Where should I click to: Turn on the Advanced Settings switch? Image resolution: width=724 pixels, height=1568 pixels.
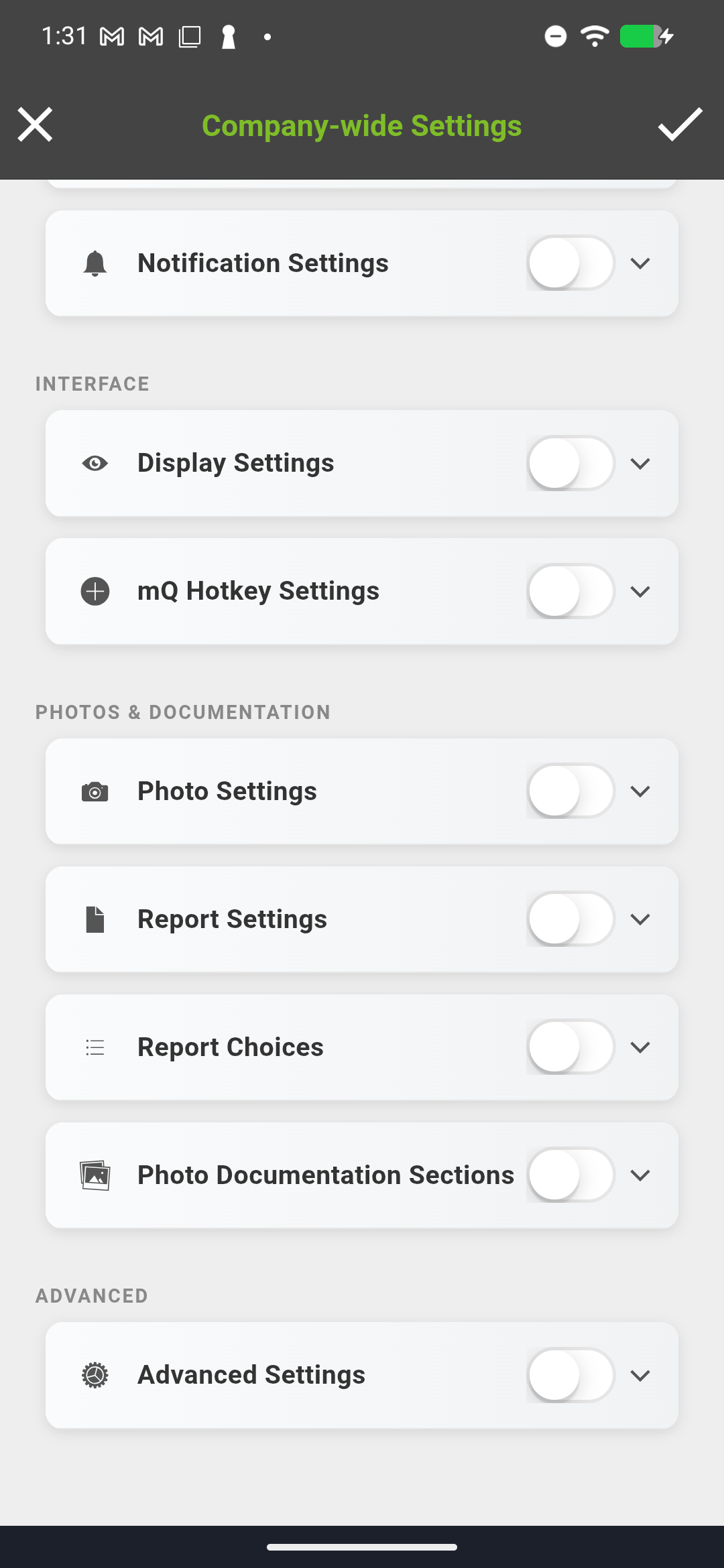point(570,1374)
